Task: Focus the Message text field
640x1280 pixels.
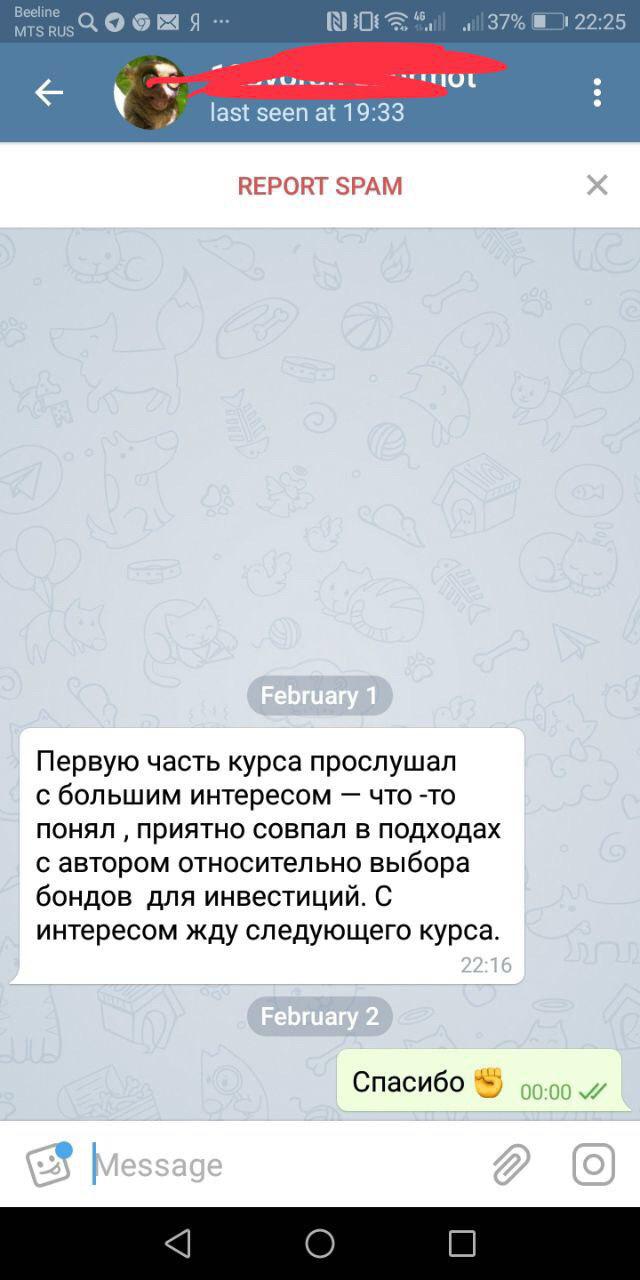Action: click(280, 1165)
